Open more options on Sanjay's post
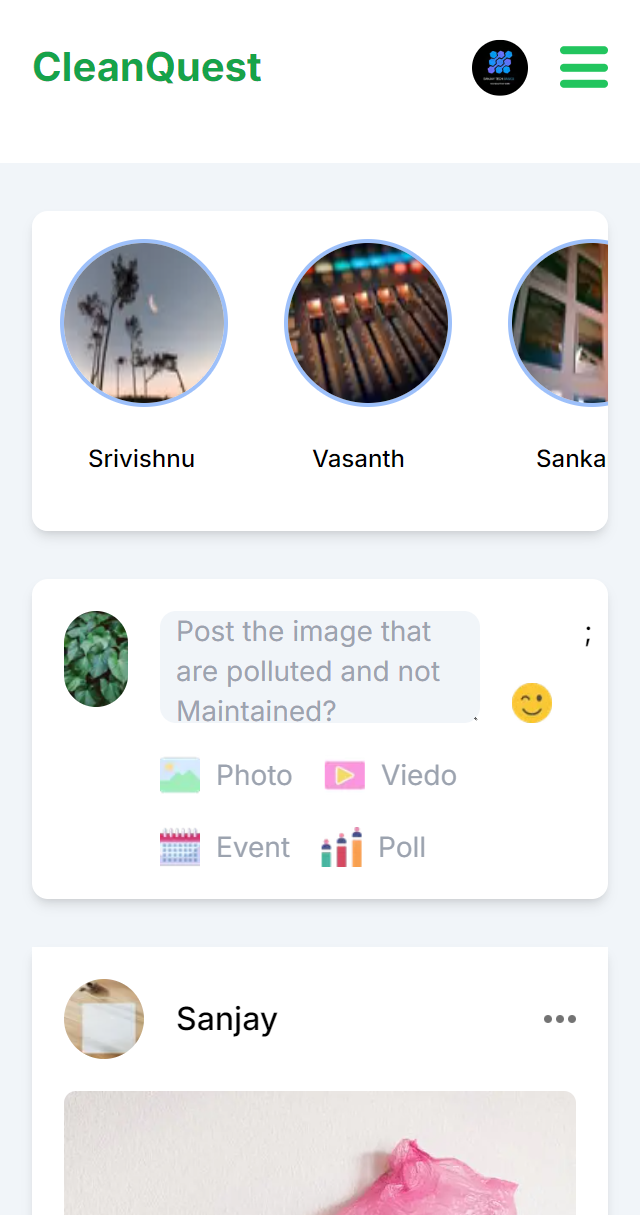 click(560, 1019)
